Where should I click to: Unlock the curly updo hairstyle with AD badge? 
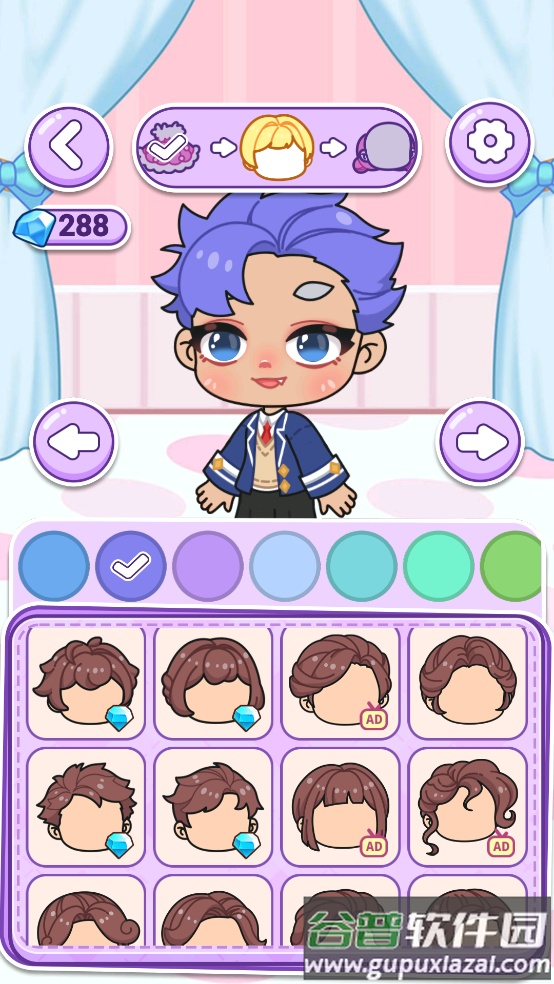tap(467, 807)
